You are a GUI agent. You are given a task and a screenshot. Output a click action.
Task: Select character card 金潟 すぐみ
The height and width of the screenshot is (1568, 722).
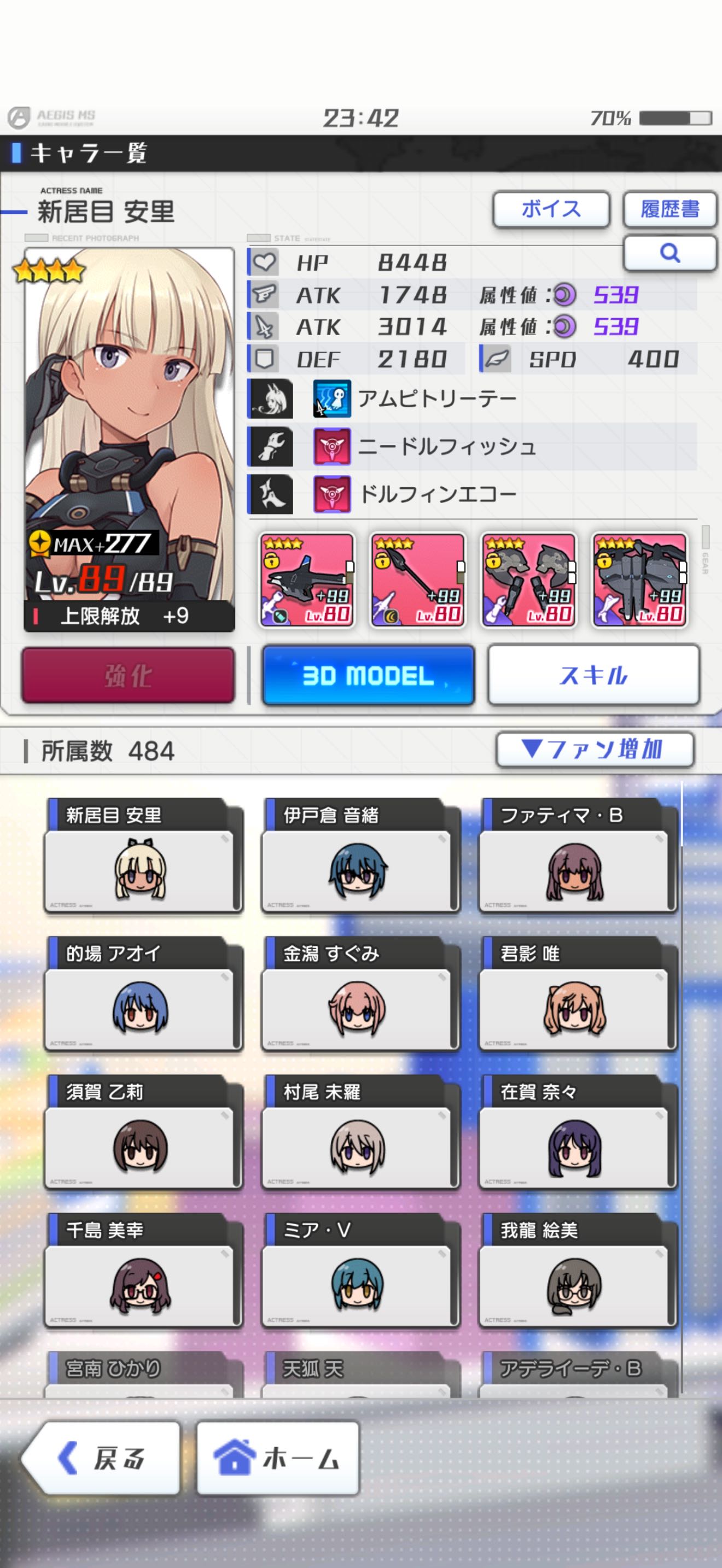[x=359, y=997]
